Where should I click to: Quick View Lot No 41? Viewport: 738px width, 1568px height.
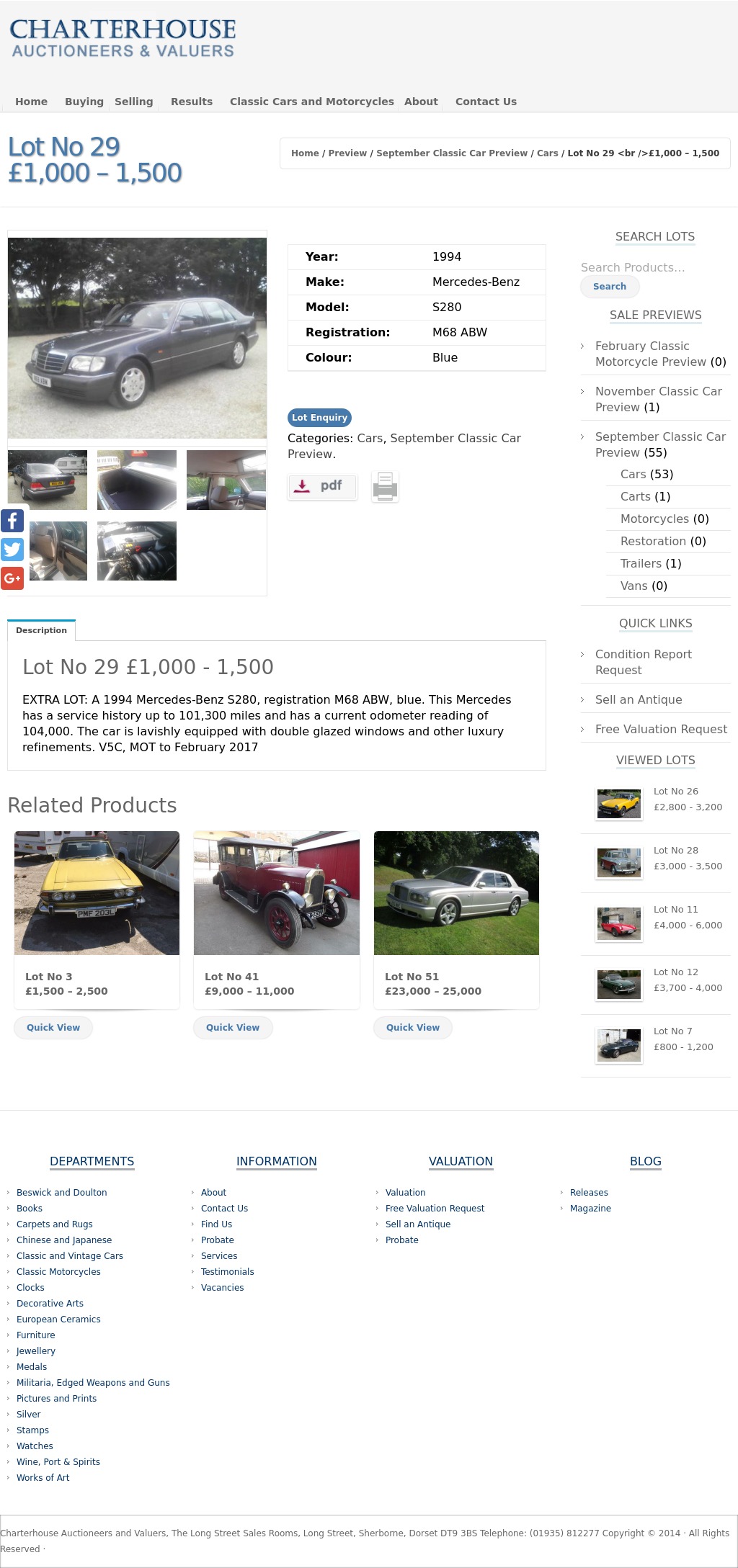[232, 1027]
